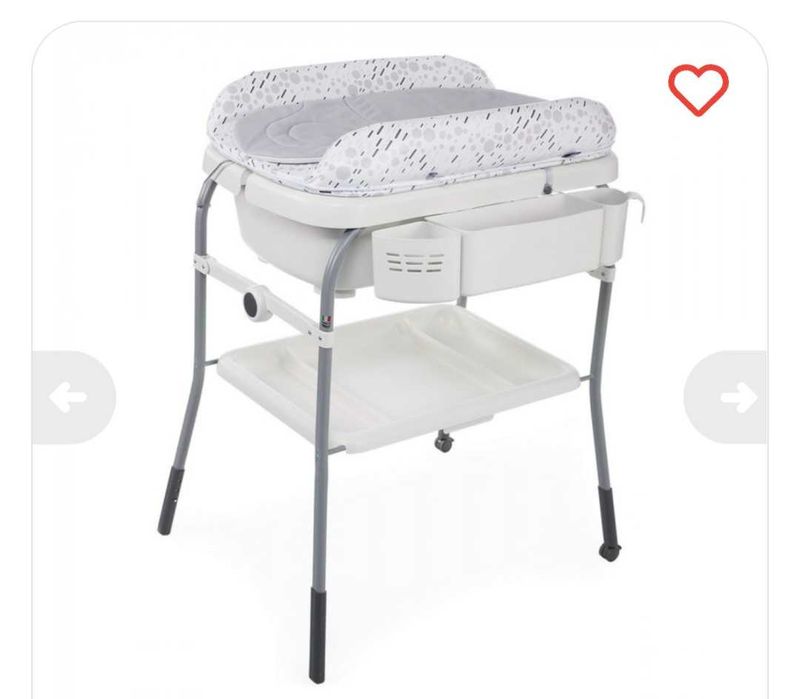Go to the previous product photo
Viewport: 800px width, 699px height.
click(x=69, y=398)
